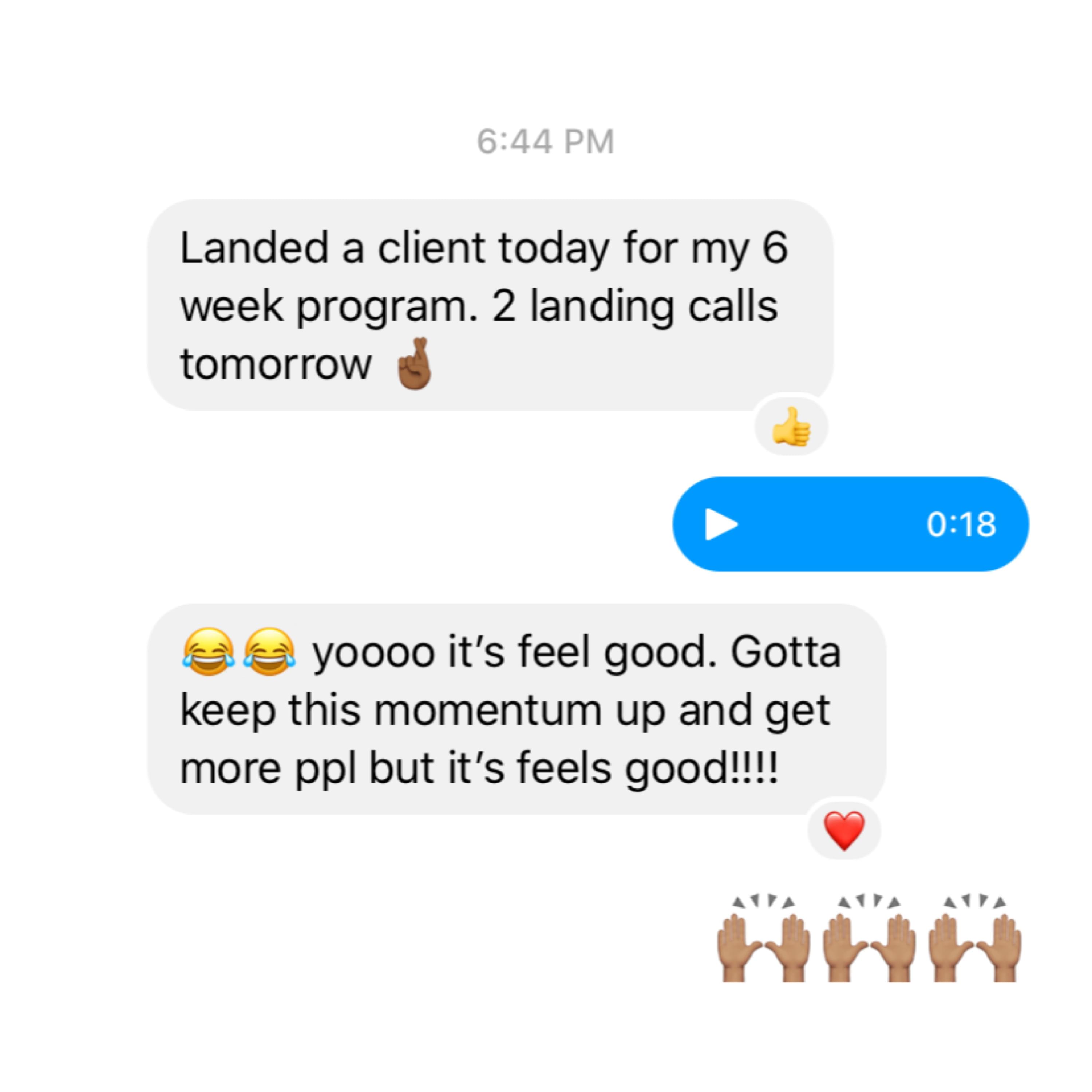Play the 0:18 voice message
Image resolution: width=1092 pixels, height=1092 pixels.
click(721, 524)
